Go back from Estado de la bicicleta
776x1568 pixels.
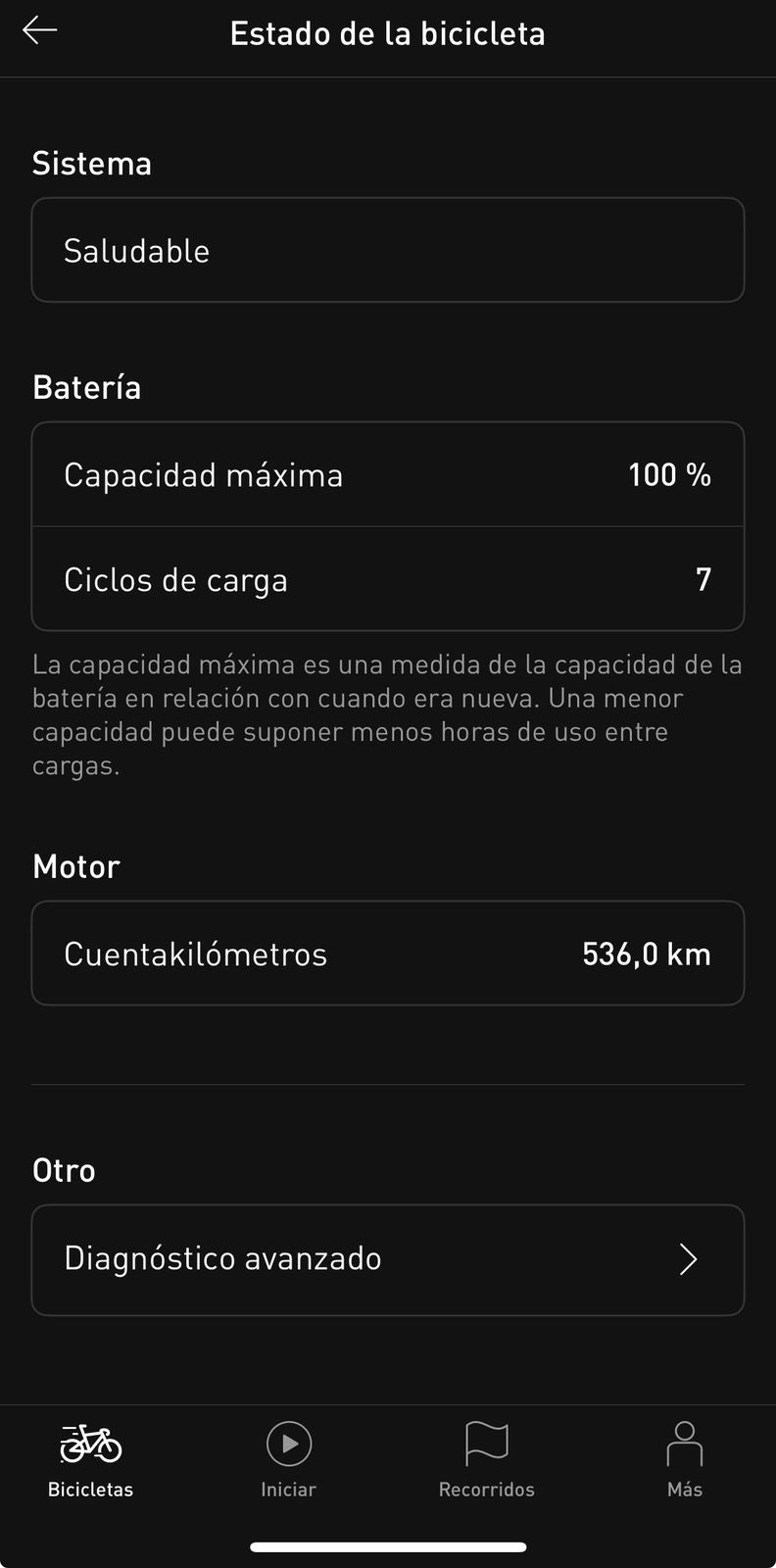click(x=40, y=31)
